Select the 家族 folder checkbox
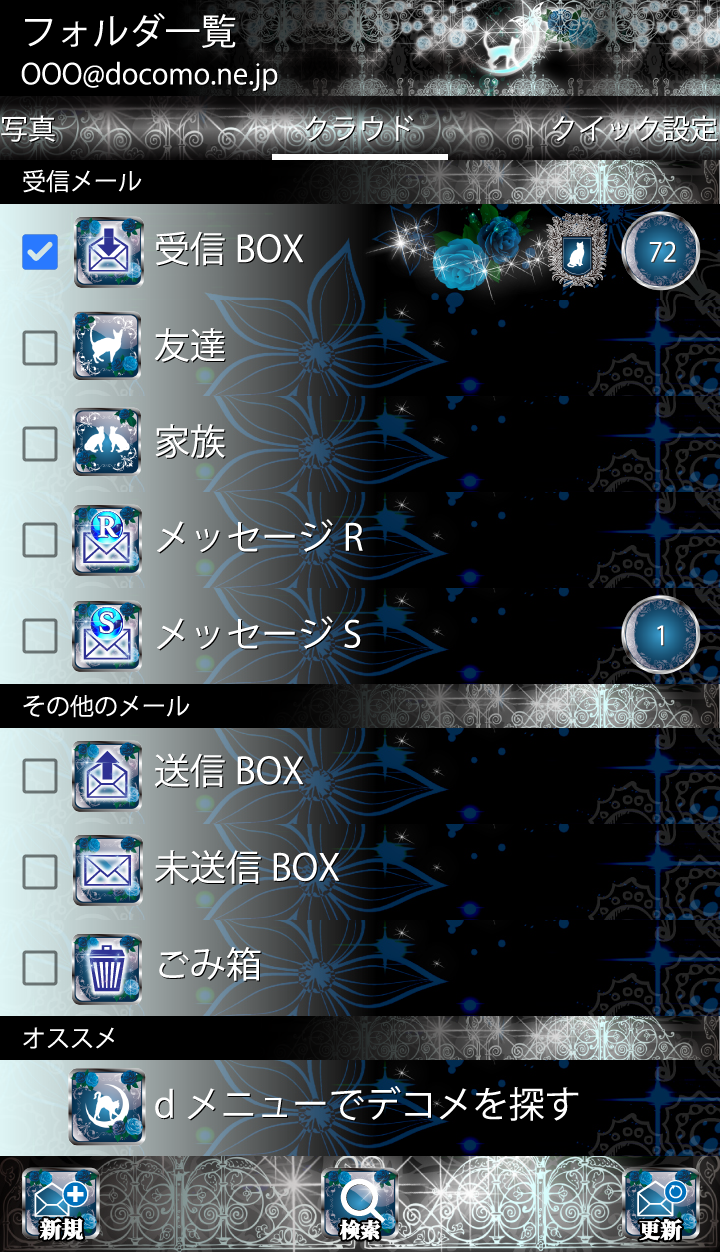This screenshot has width=720, height=1252. (x=40, y=443)
